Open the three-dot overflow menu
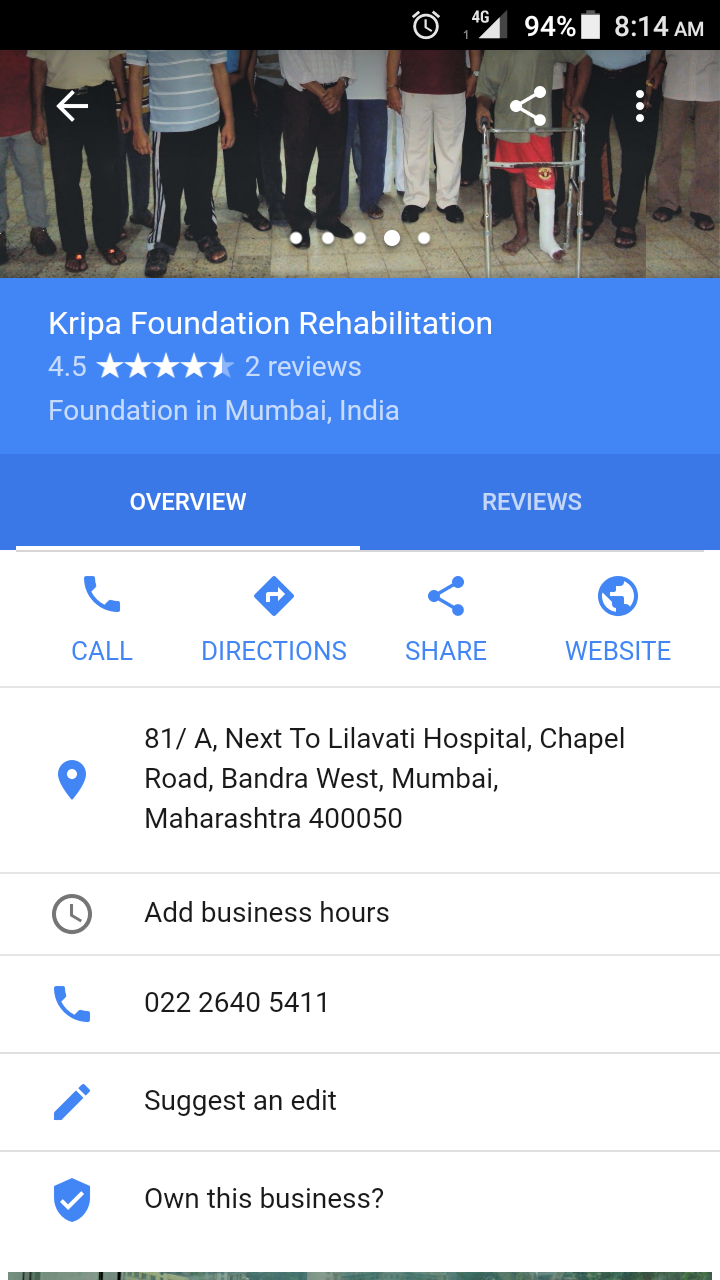The image size is (720, 1280). pyautogui.click(x=640, y=106)
